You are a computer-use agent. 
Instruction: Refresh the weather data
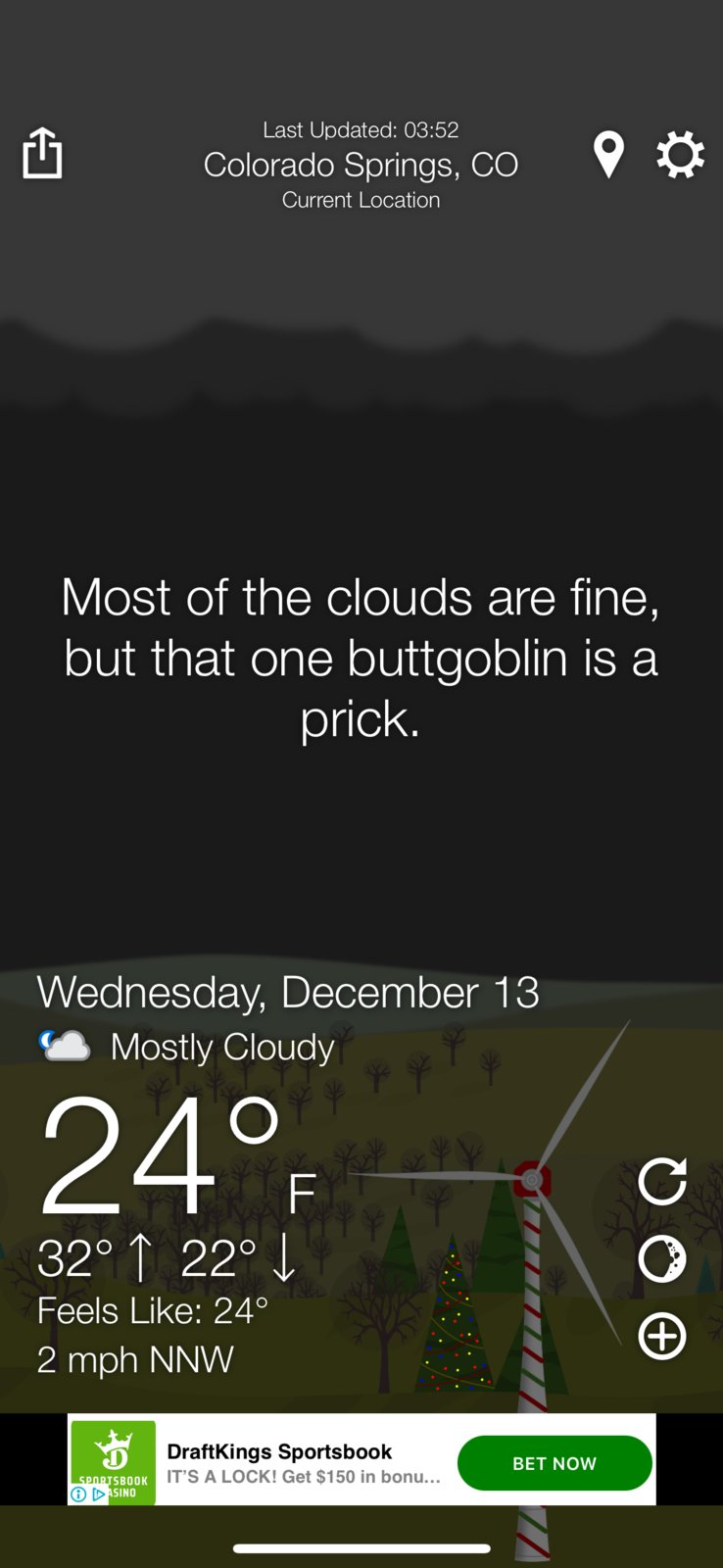click(x=662, y=1181)
